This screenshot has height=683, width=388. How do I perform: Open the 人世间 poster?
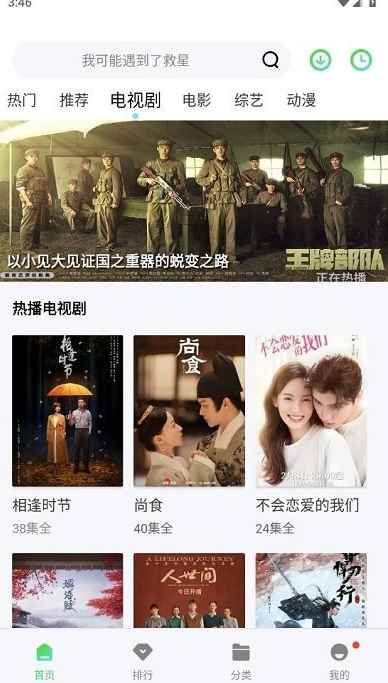pos(189,590)
